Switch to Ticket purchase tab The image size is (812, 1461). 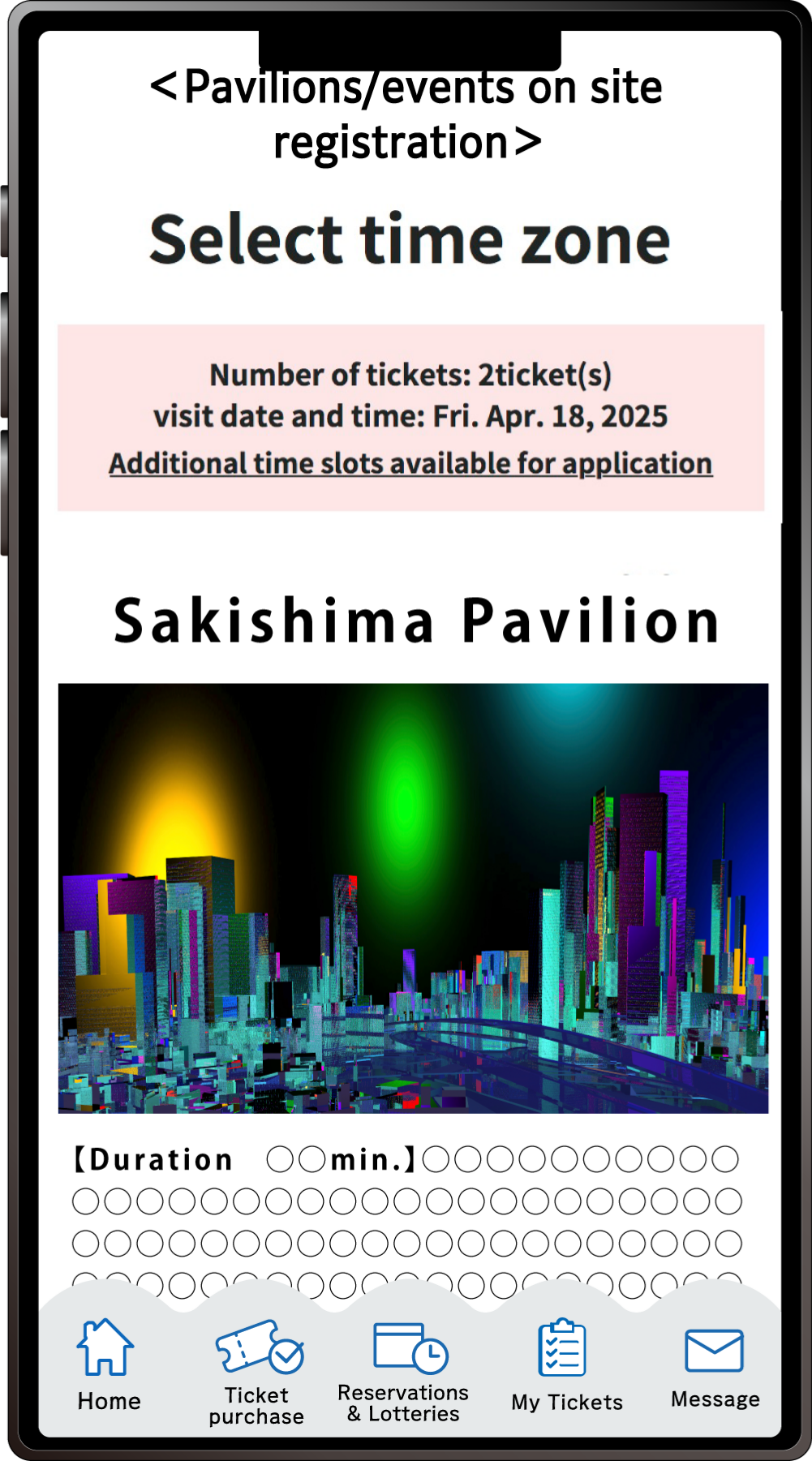(257, 1371)
